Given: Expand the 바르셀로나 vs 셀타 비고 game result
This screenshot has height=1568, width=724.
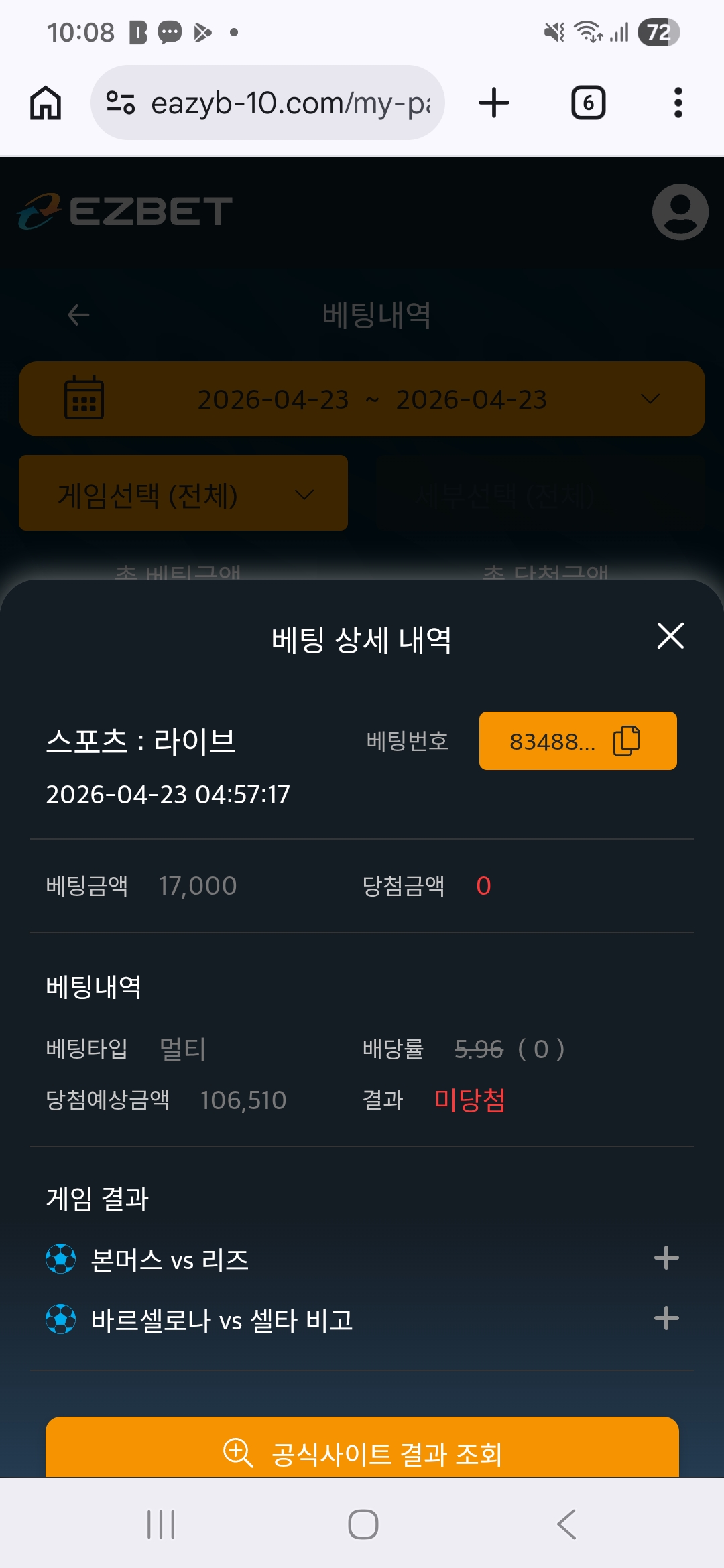Looking at the screenshot, I should tap(666, 1319).
